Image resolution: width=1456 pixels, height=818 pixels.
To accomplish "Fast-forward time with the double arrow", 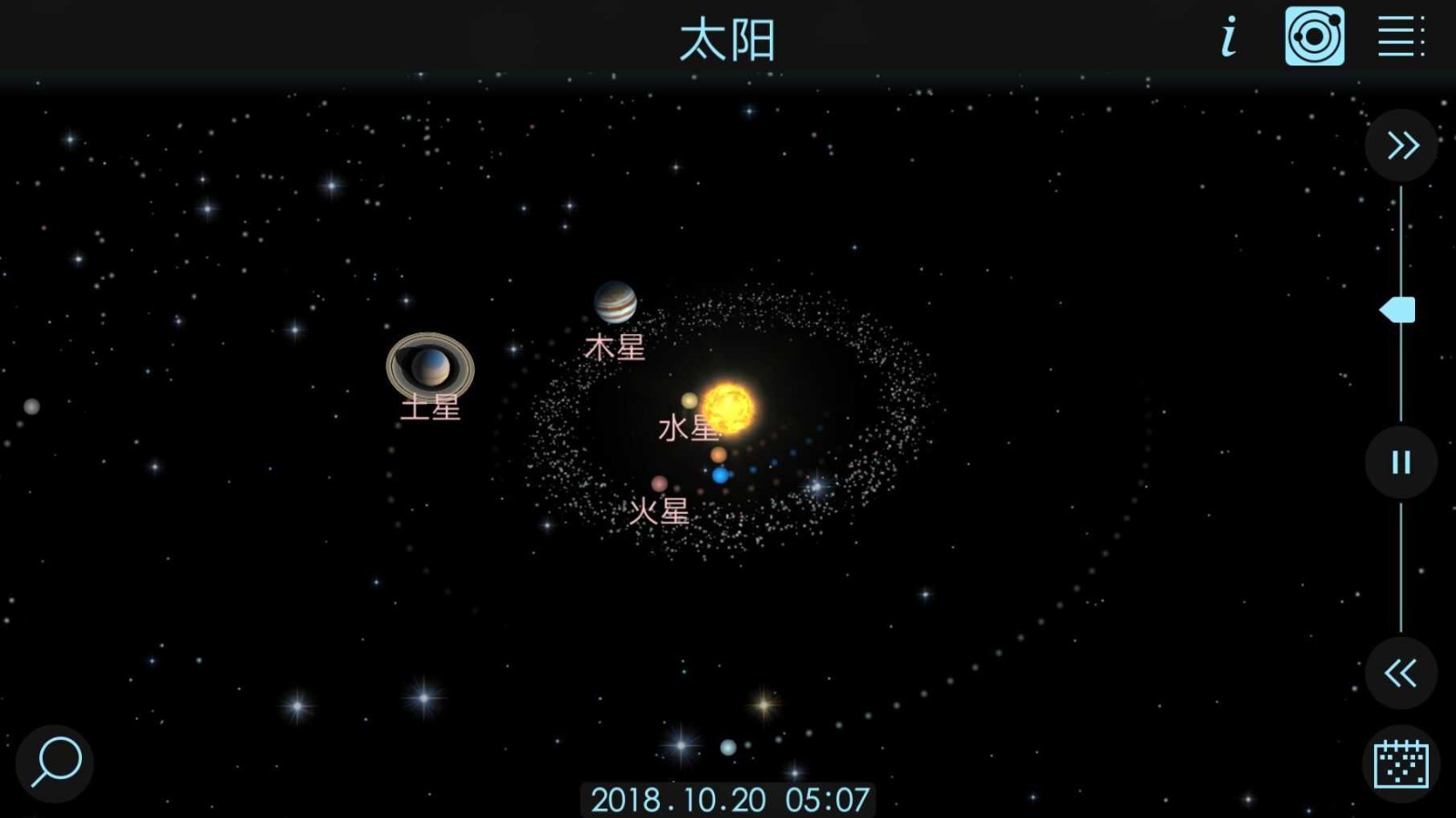I will (x=1401, y=146).
